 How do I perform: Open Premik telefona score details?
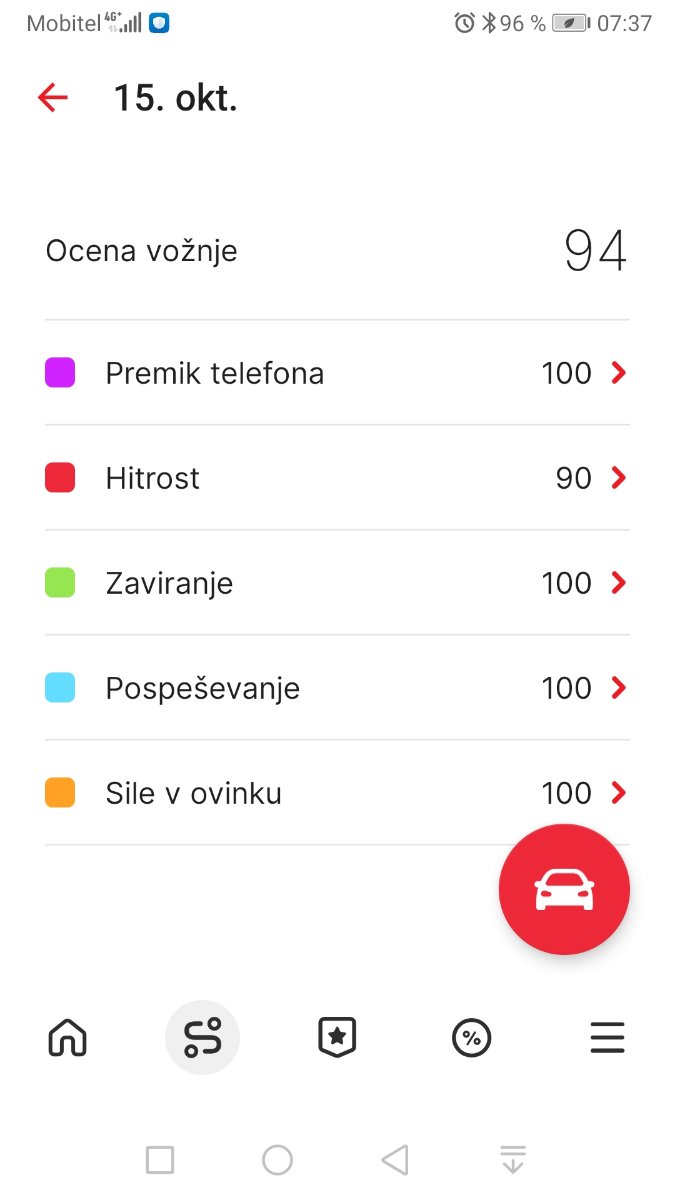point(337,373)
